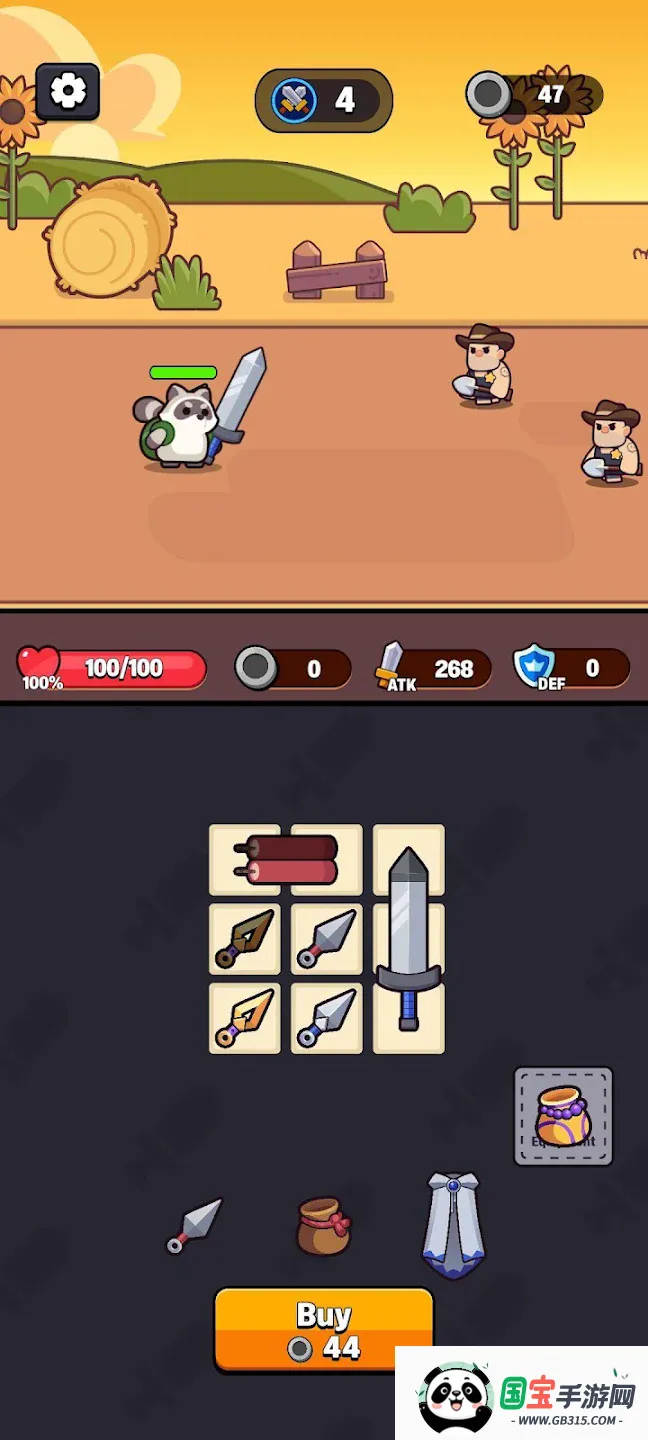Open the settings gear
The image size is (648, 1440).
(x=68, y=92)
